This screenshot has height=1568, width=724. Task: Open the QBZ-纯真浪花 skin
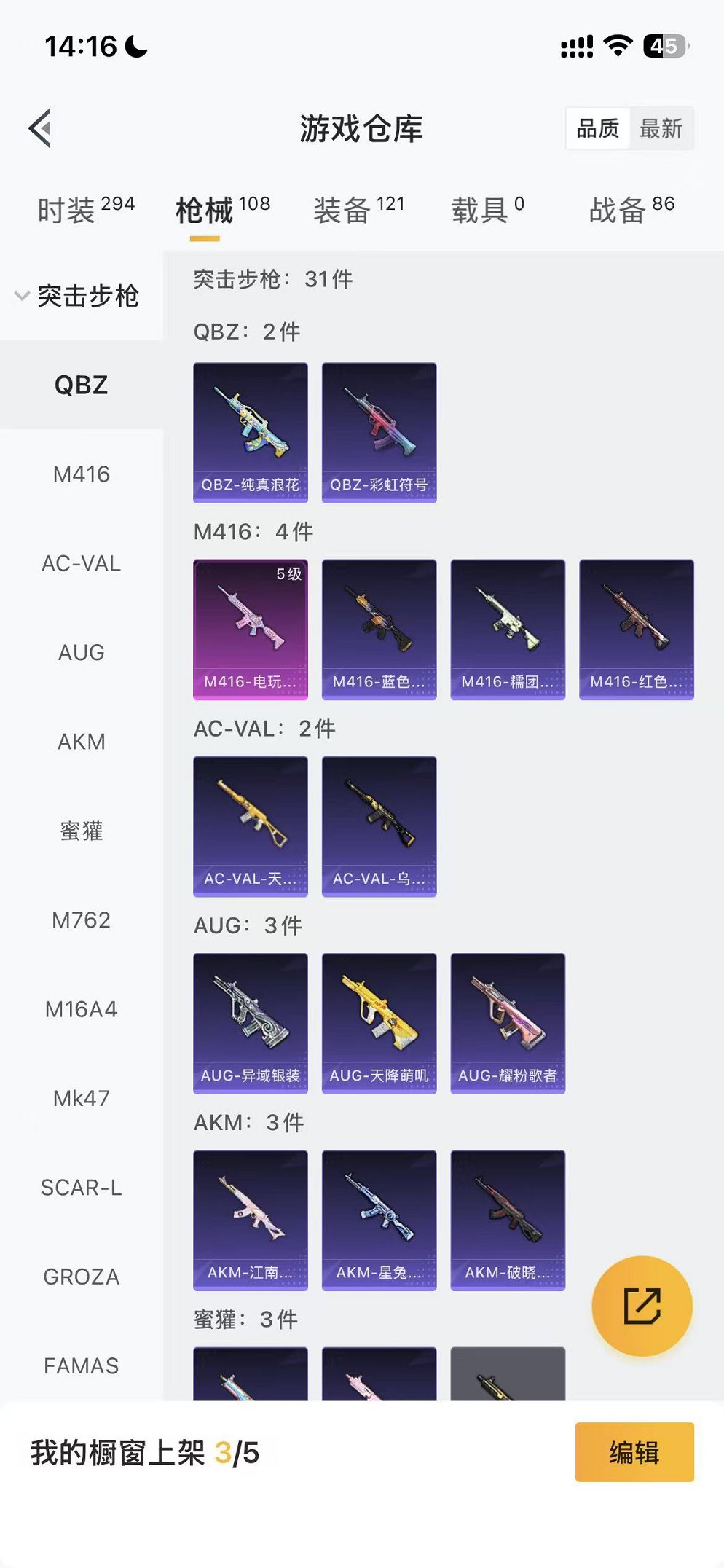point(250,432)
